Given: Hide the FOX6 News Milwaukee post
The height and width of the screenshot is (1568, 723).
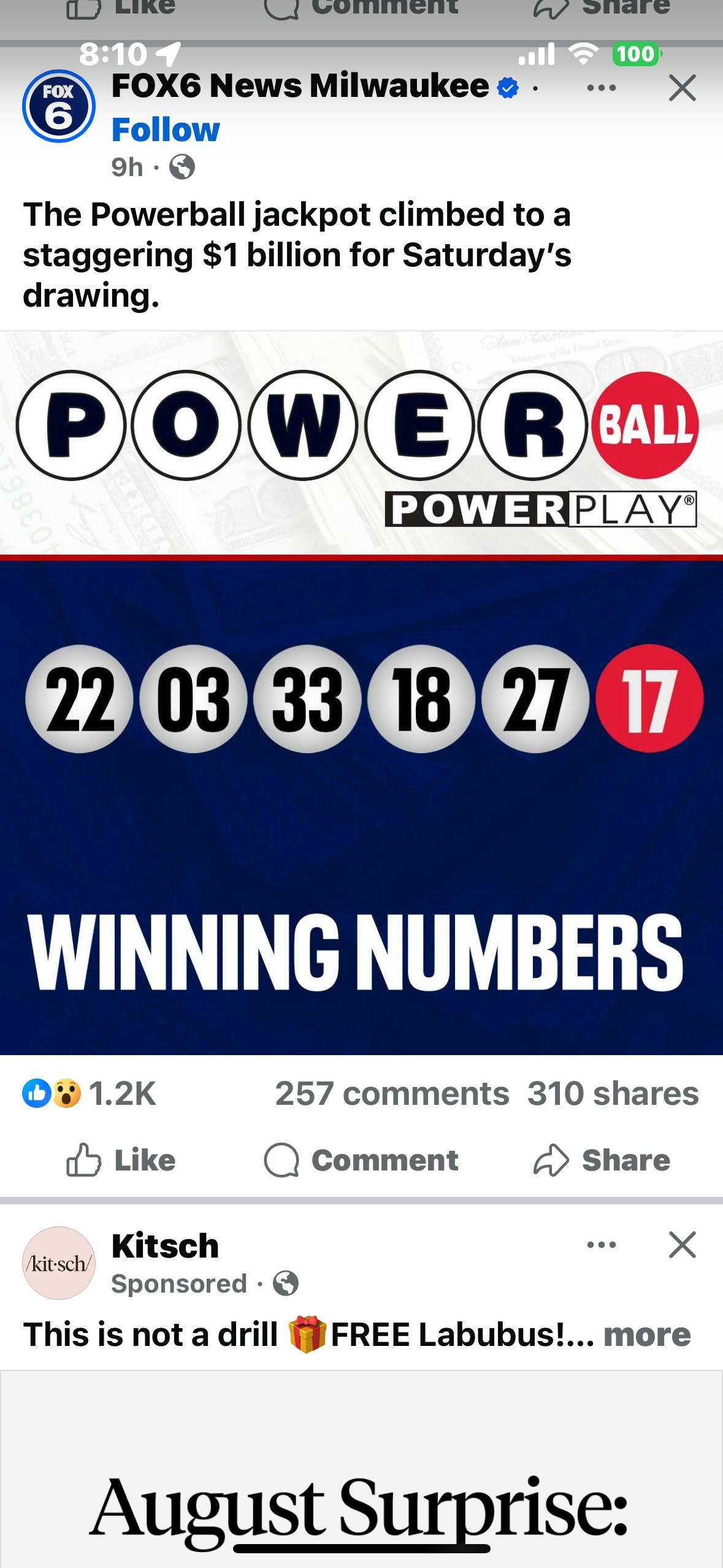Looking at the screenshot, I should 683,88.
